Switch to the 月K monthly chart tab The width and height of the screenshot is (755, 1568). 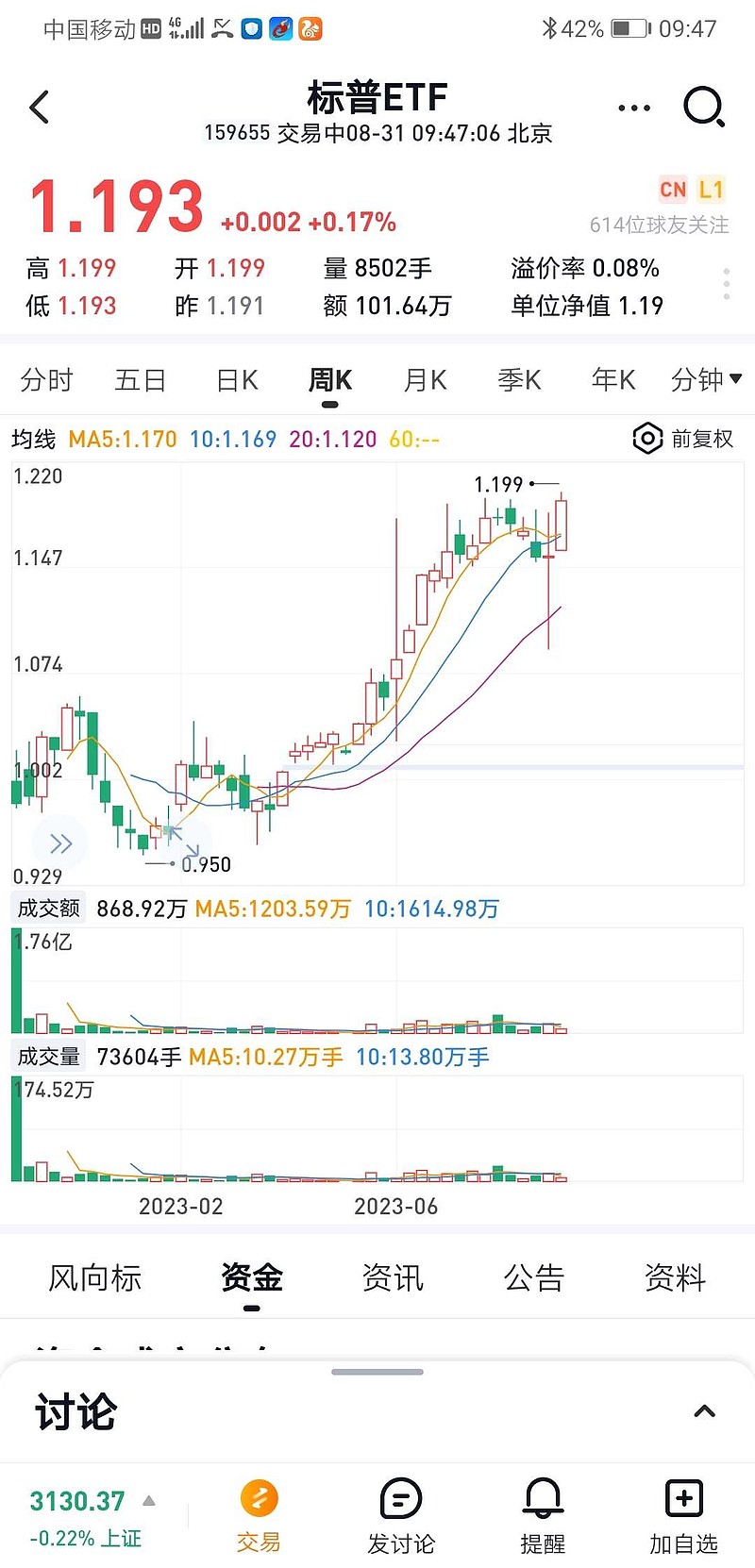coord(423,380)
